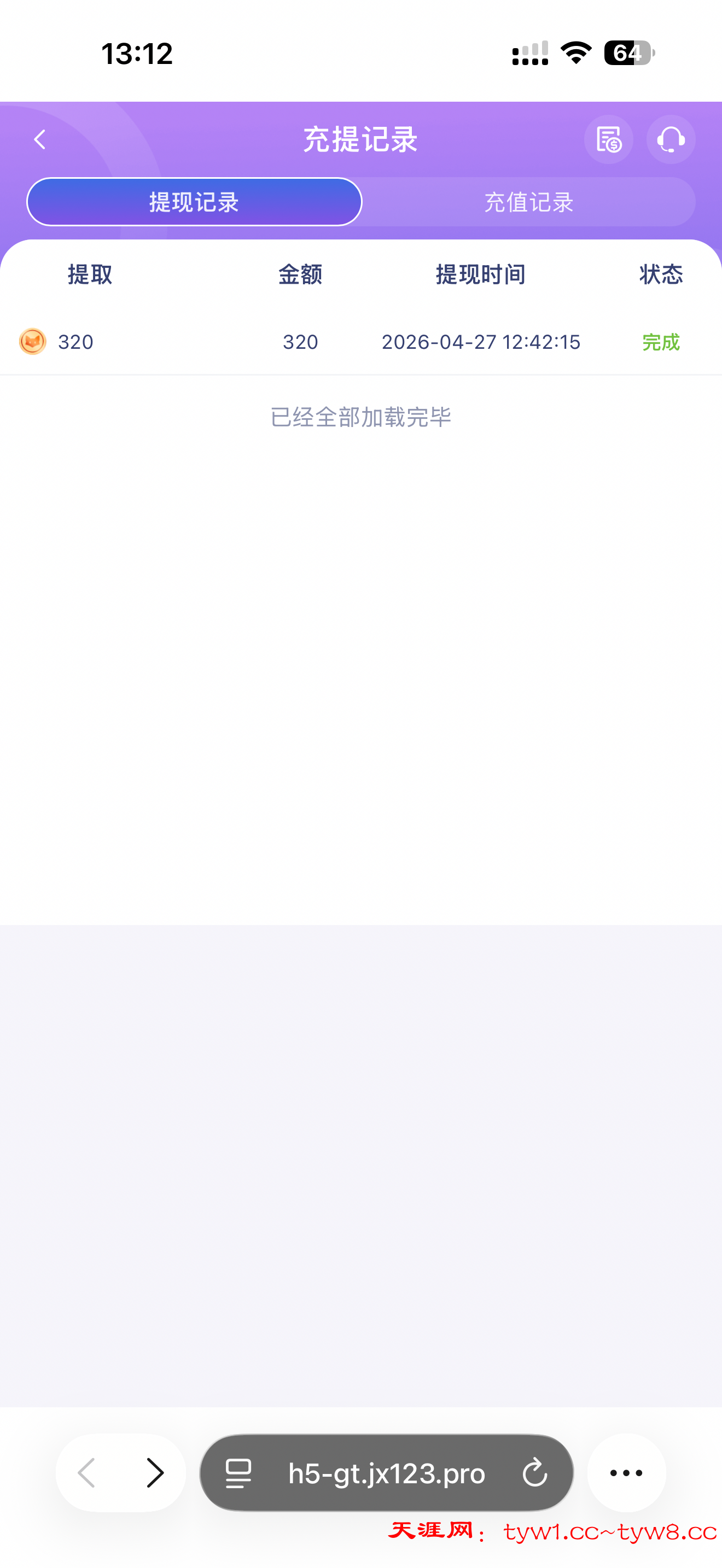Open the 320 withdrawal record row
The image size is (722, 1568).
(x=360, y=342)
